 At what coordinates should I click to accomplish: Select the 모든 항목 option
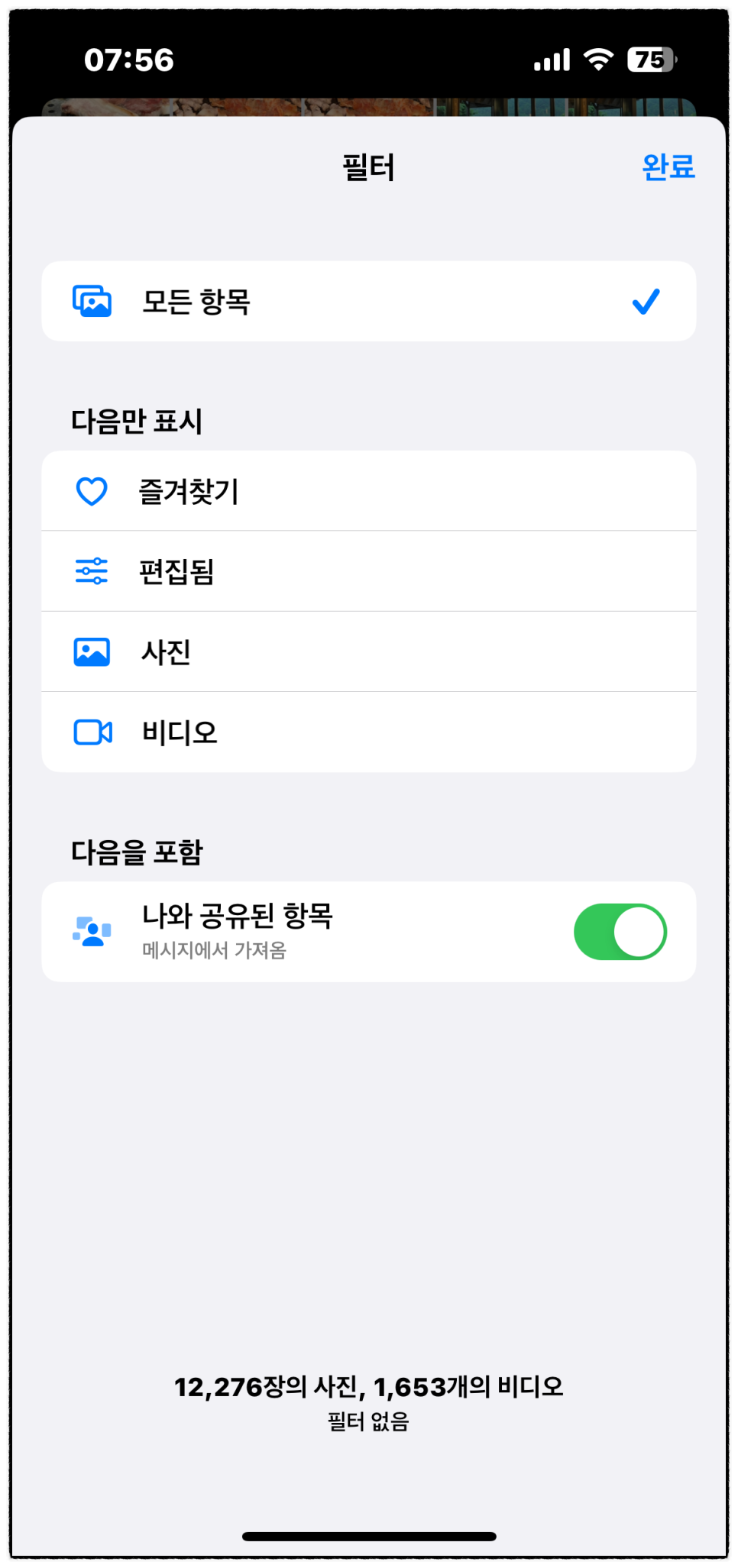[368, 302]
